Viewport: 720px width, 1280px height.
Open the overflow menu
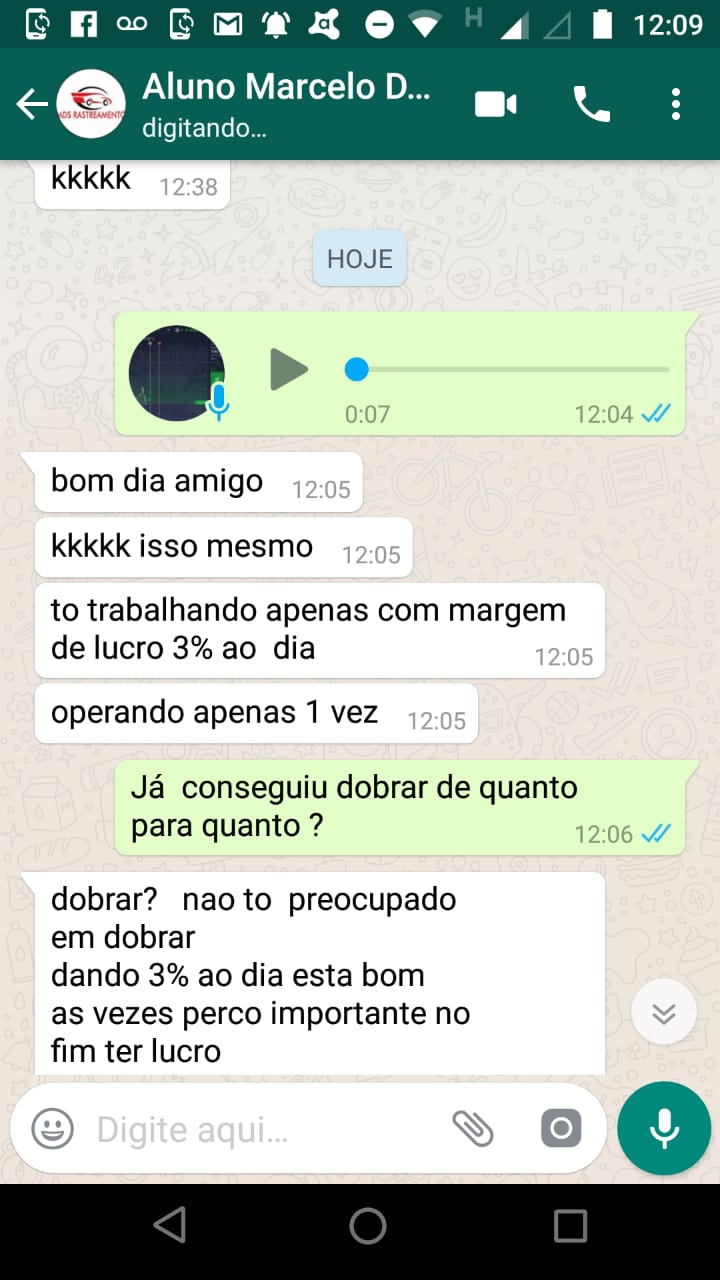pos(676,104)
